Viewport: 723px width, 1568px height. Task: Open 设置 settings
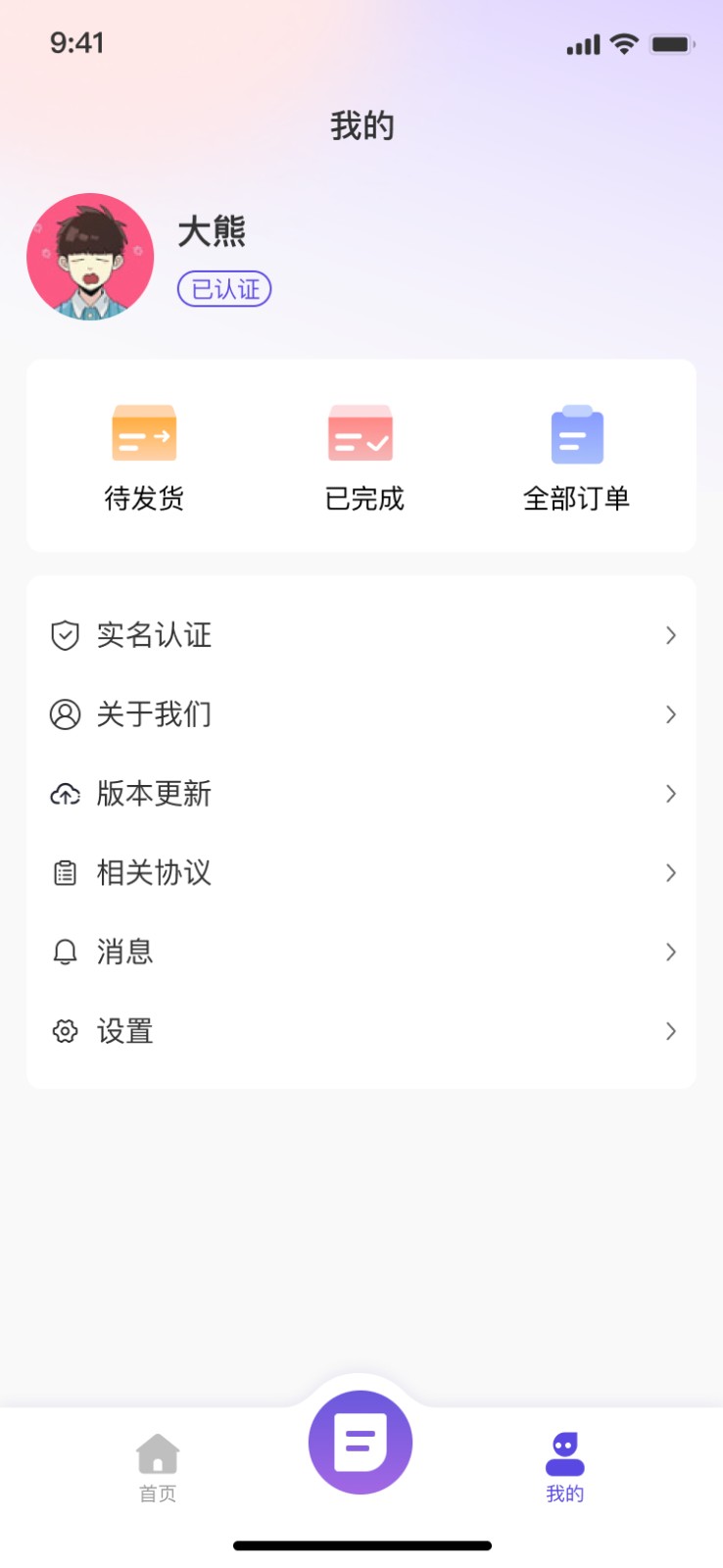pos(361,1031)
